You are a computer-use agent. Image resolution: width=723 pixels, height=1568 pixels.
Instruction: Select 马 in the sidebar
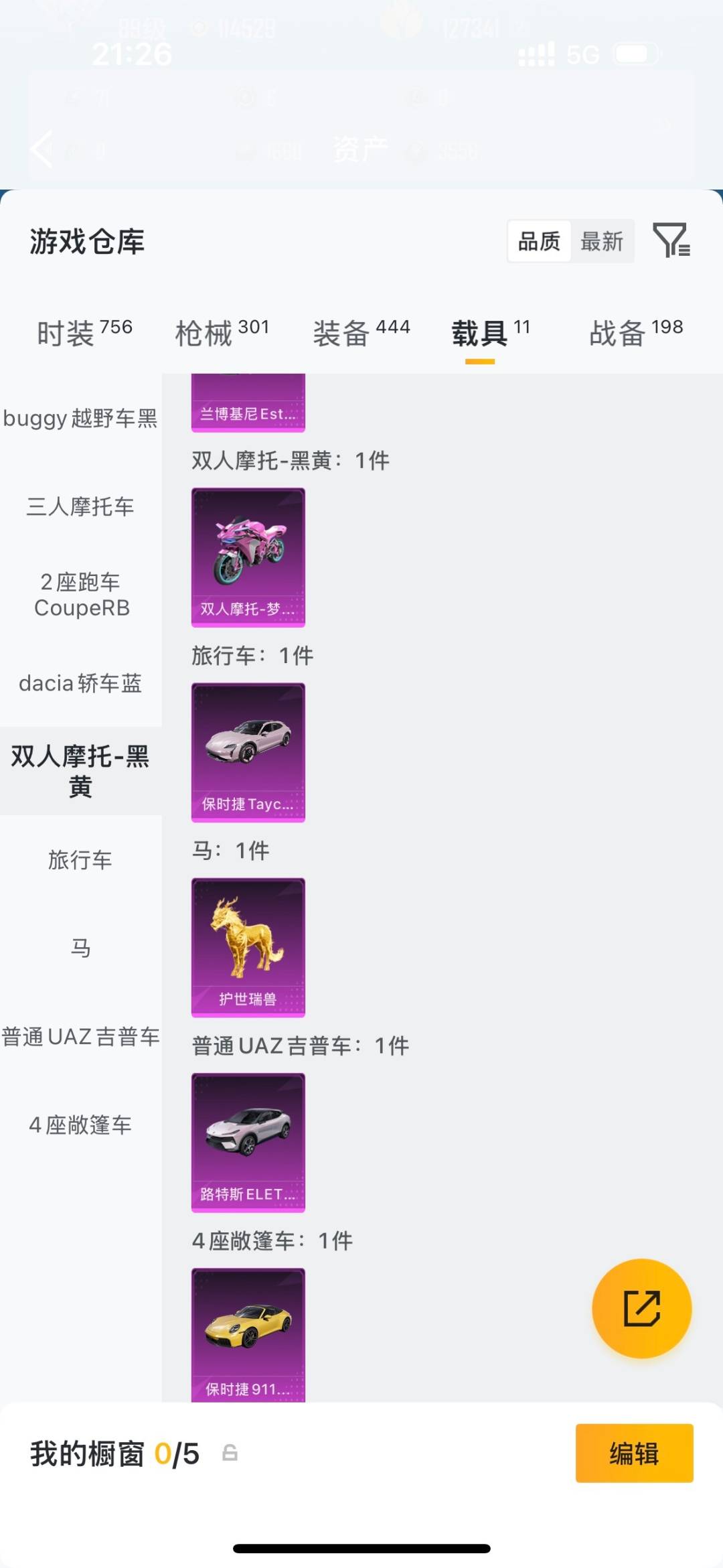tap(80, 948)
